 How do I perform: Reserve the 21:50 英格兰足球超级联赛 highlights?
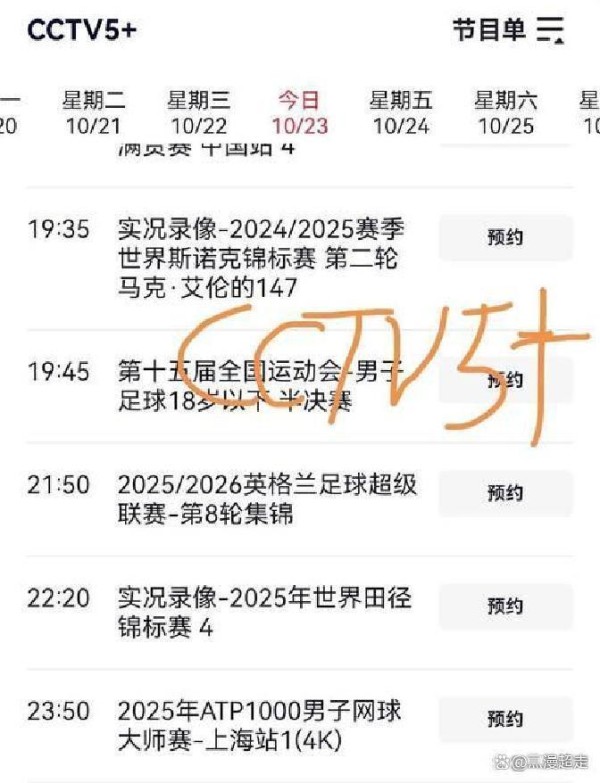(x=505, y=493)
